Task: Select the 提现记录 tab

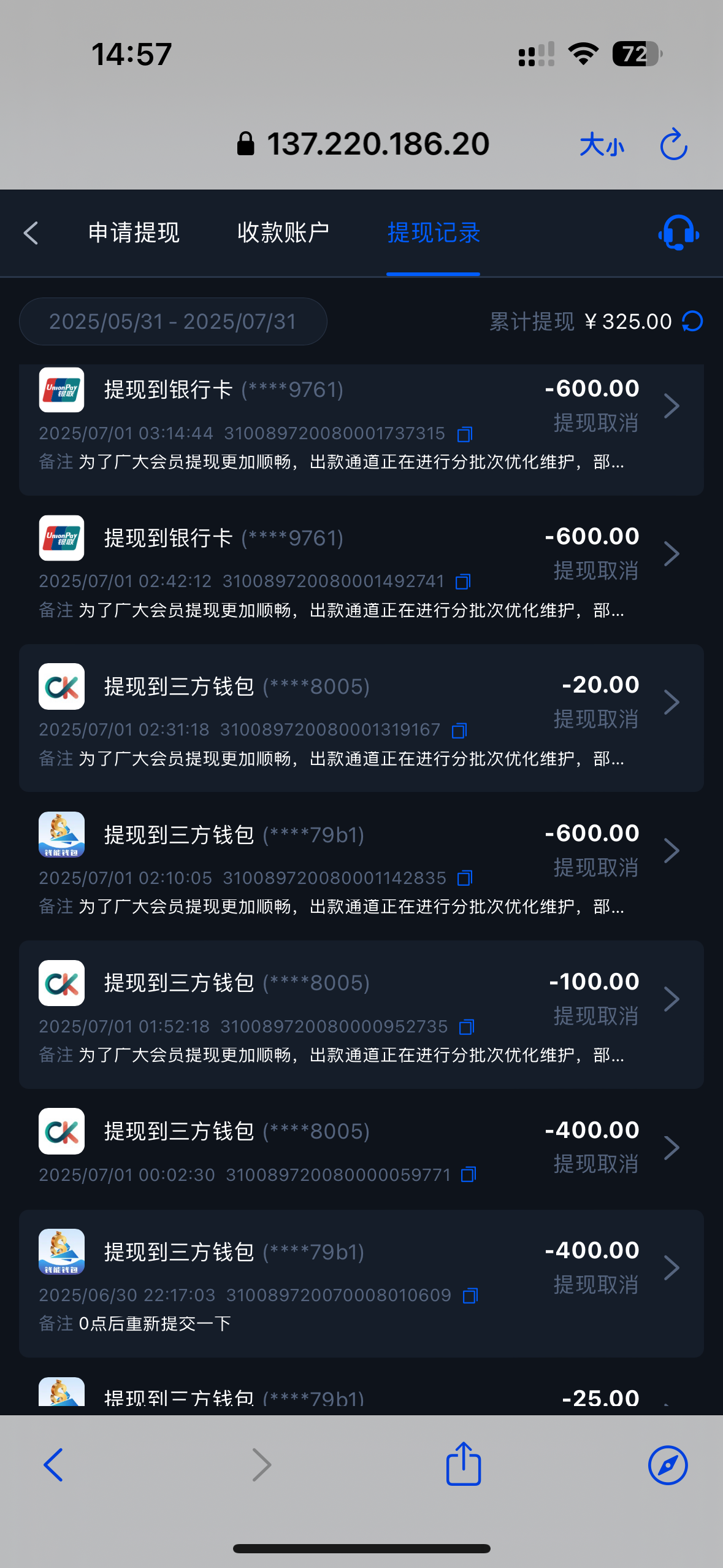Action: pos(434,233)
